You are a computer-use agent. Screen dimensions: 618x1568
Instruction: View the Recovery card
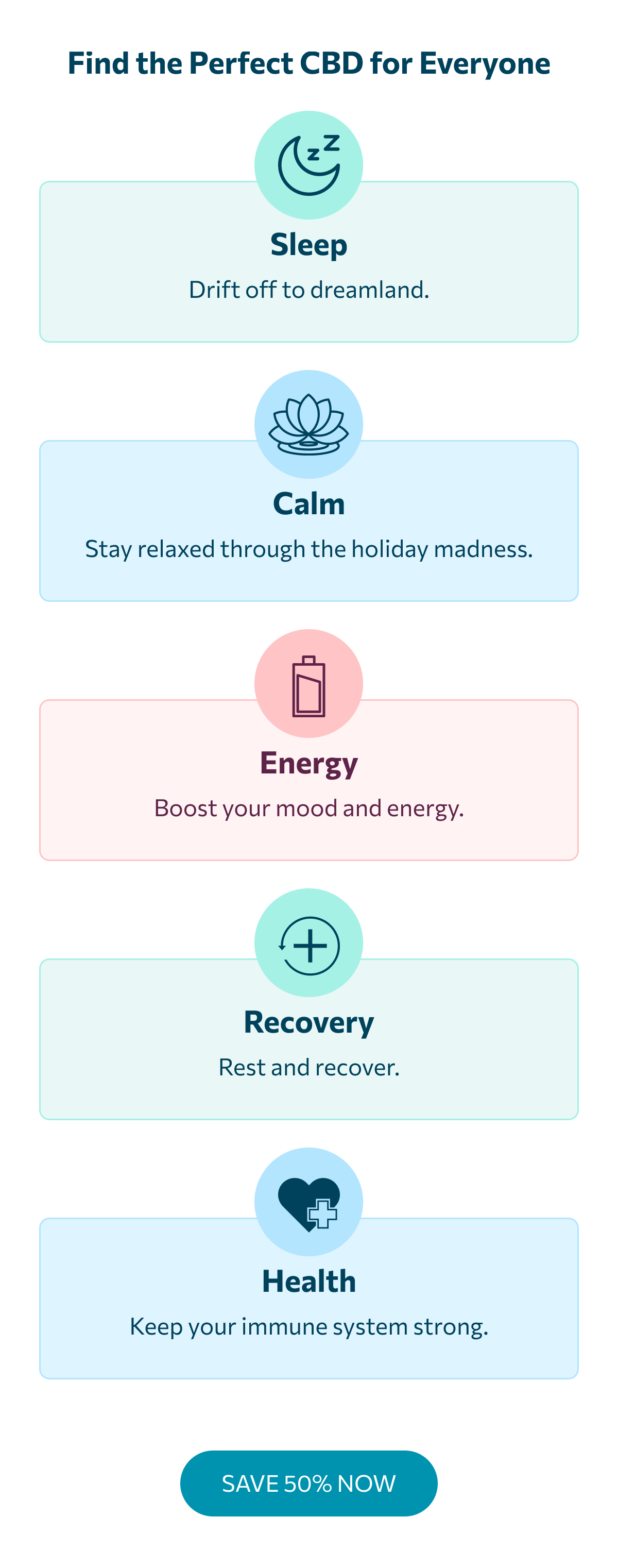308,1041
